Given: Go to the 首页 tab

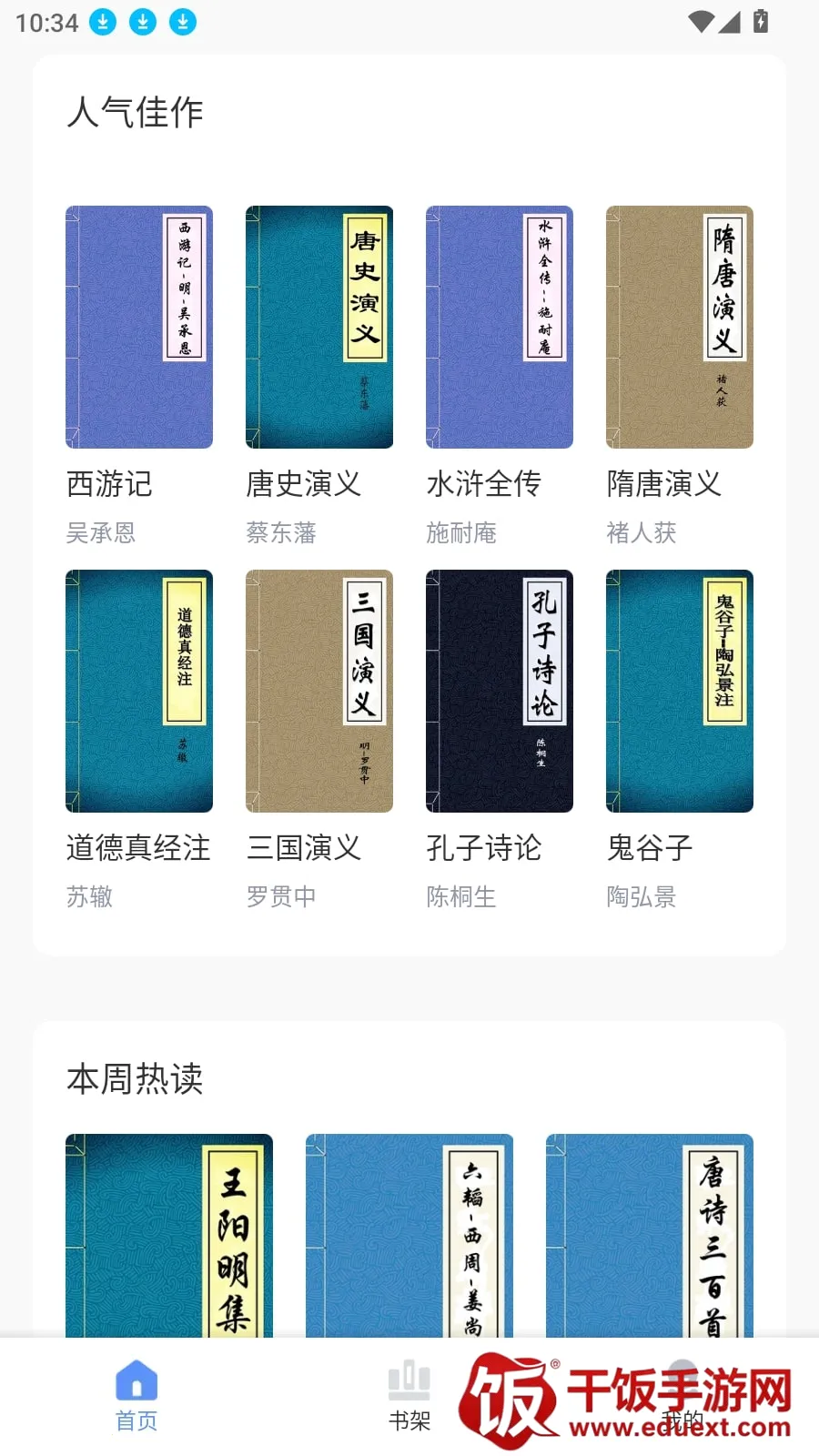Looking at the screenshot, I should 136,1397.
